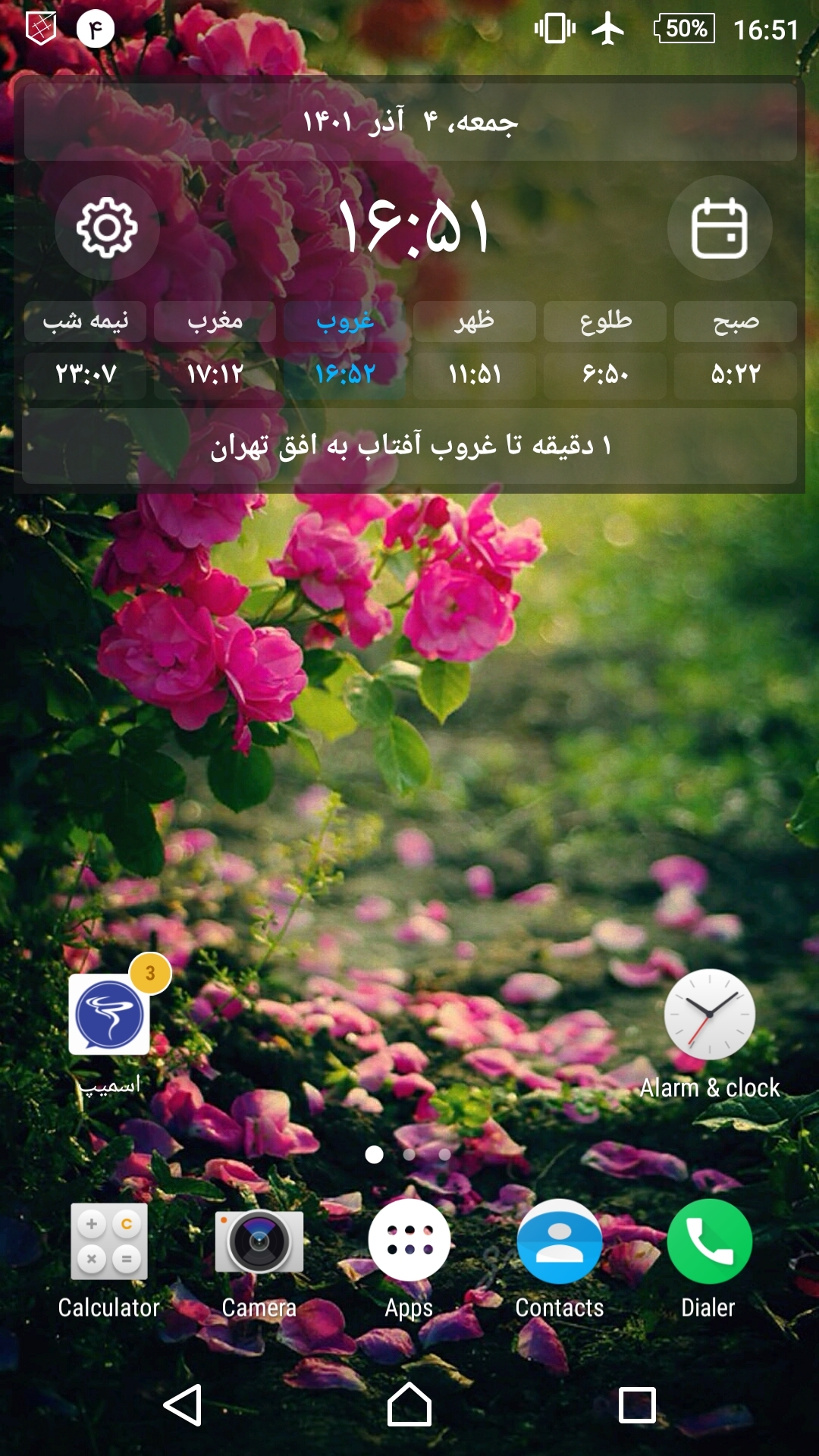Launch the Dialer app

click(709, 1242)
